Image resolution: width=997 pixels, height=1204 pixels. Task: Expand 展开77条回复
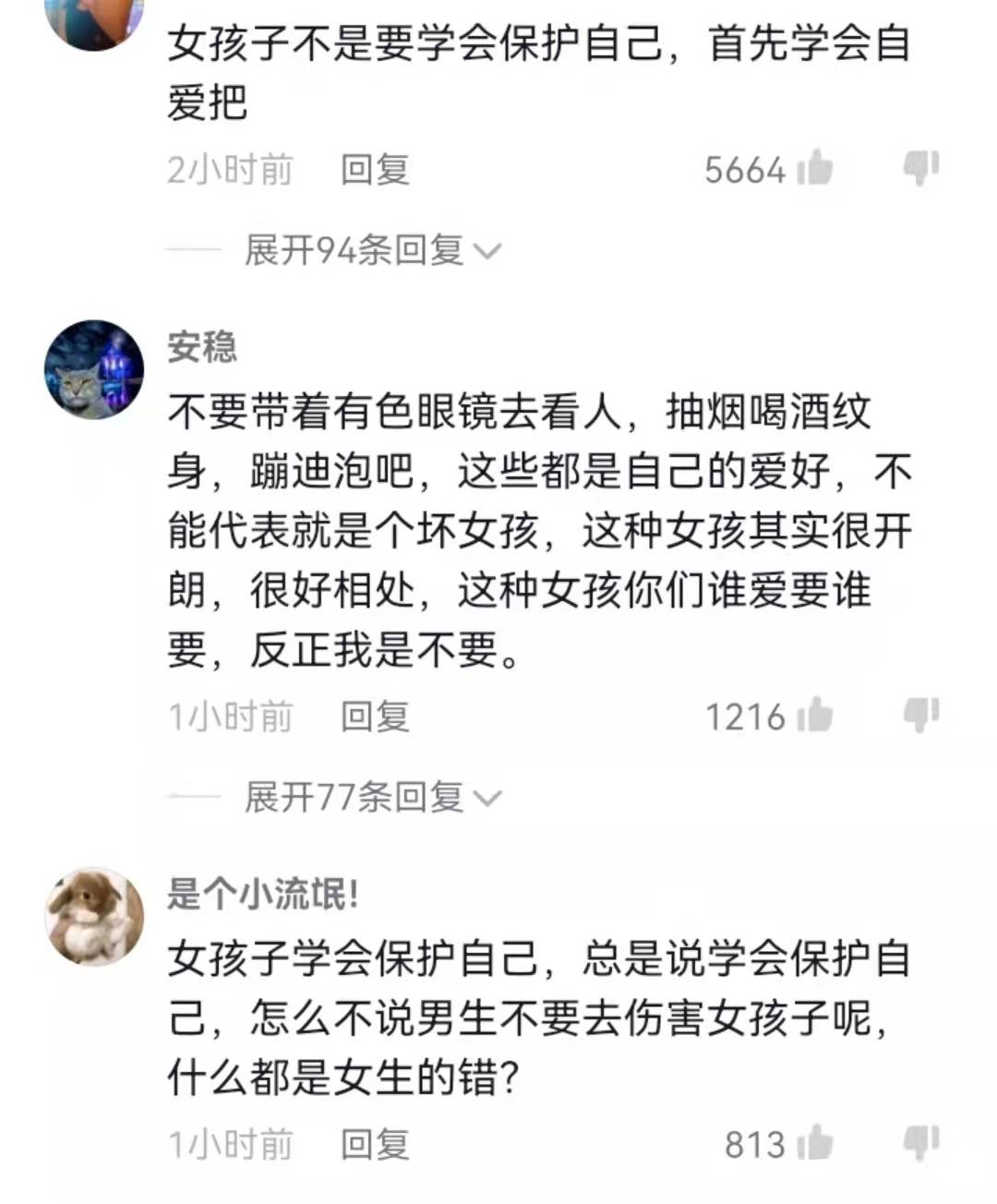pyautogui.click(x=371, y=797)
